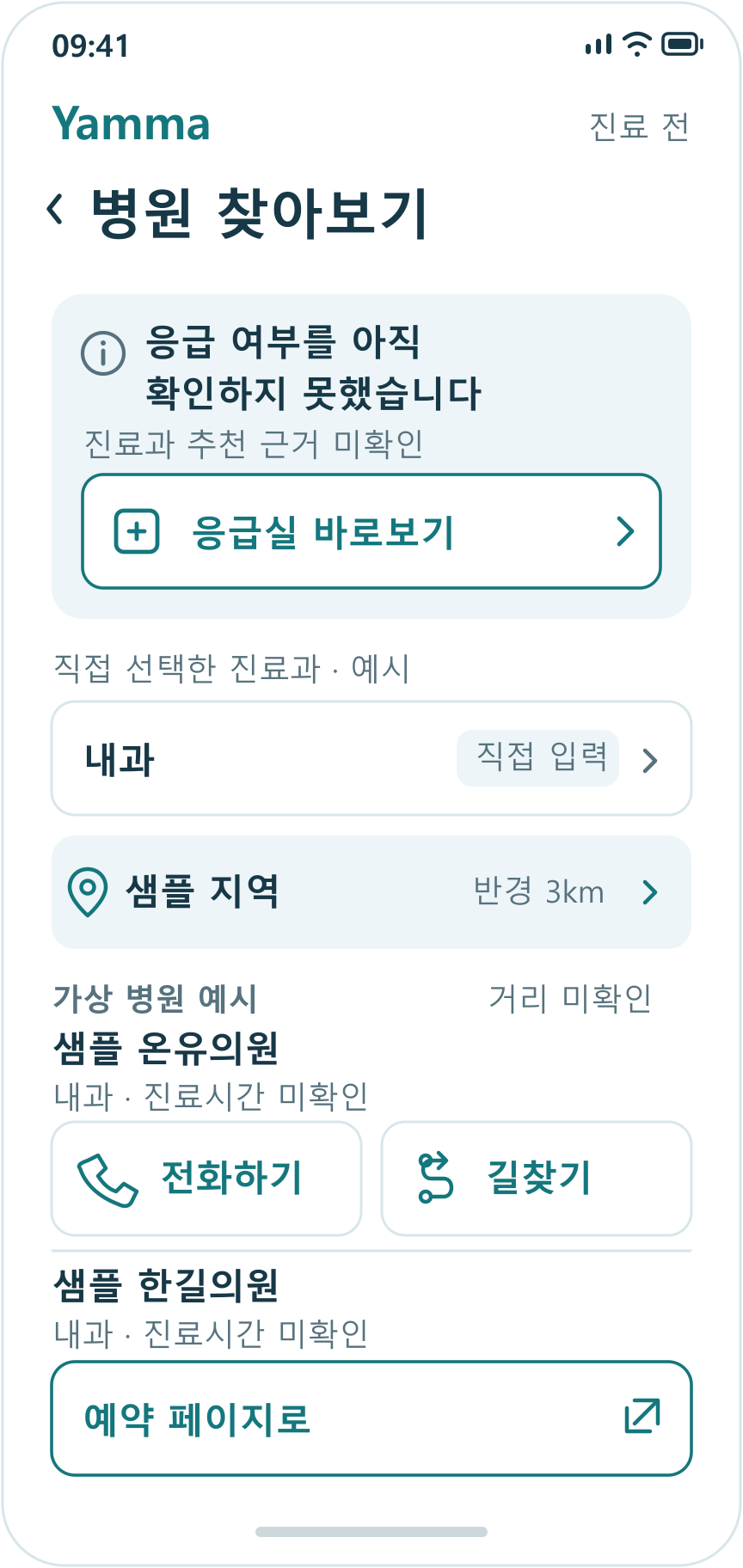The image size is (743, 1568).
Task: Open 샘플 지역 location and radius settings
Action: (x=371, y=892)
